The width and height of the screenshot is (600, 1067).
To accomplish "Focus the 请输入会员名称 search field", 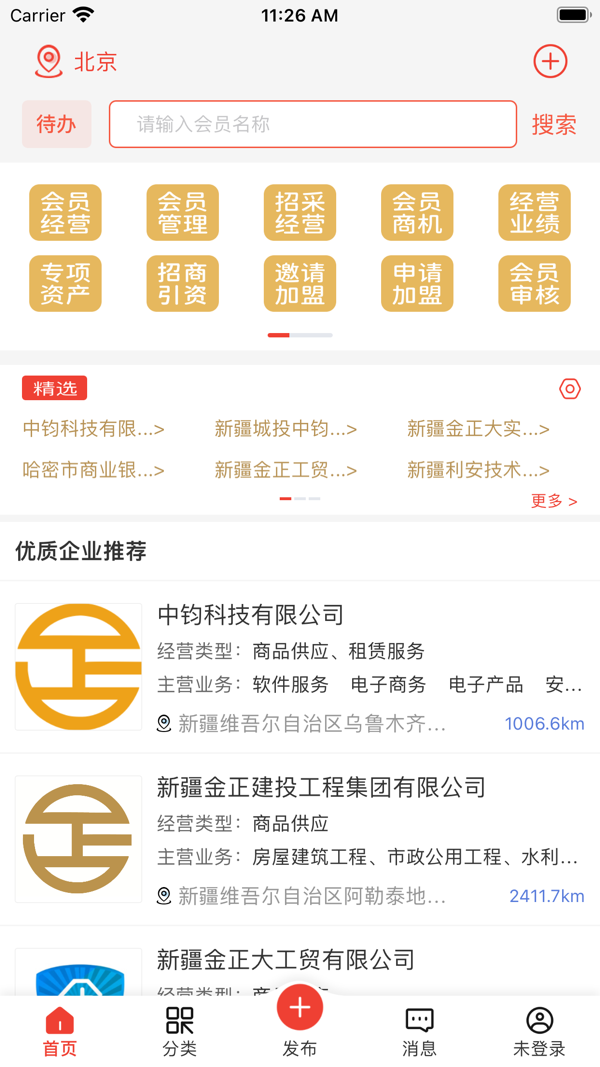I will click(312, 124).
